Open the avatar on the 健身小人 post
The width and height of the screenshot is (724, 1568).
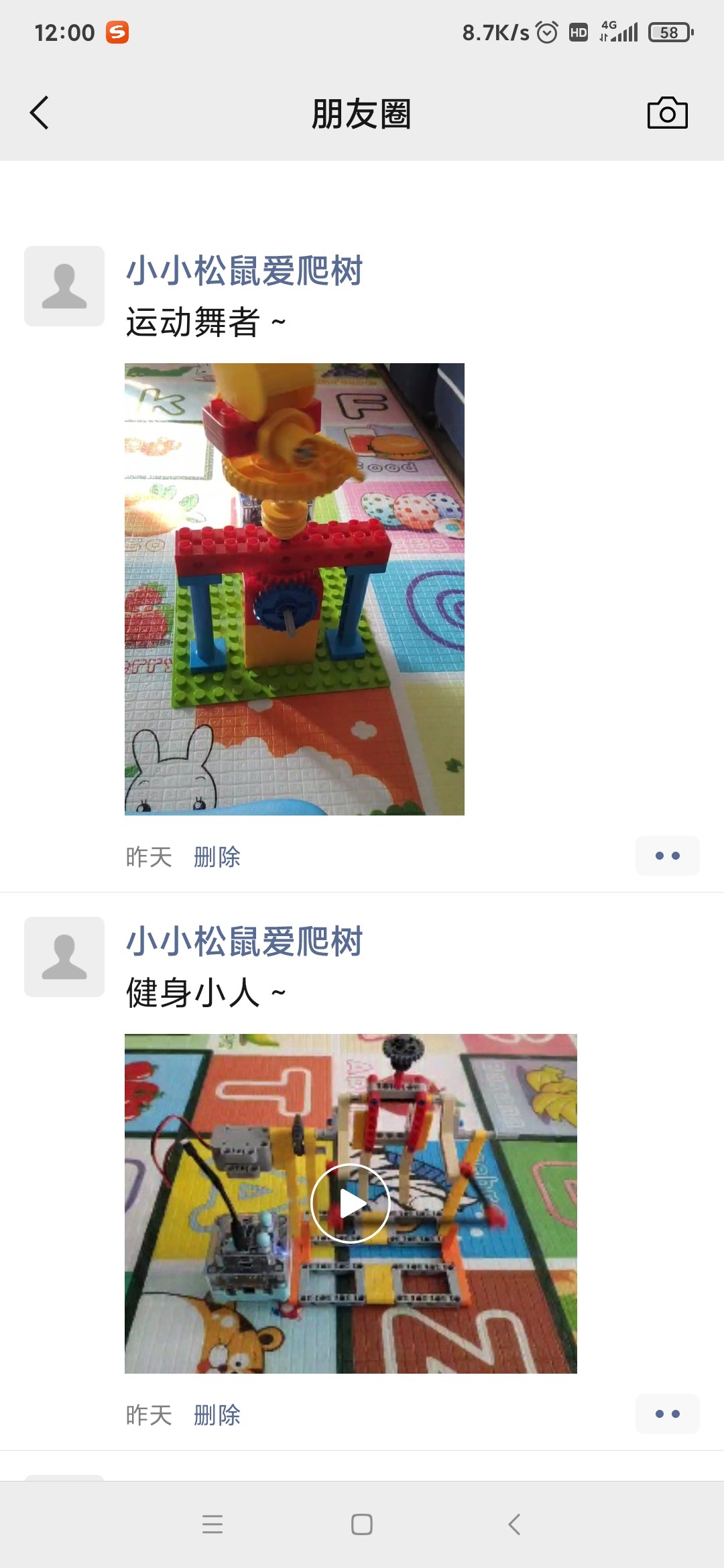point(64,957)
